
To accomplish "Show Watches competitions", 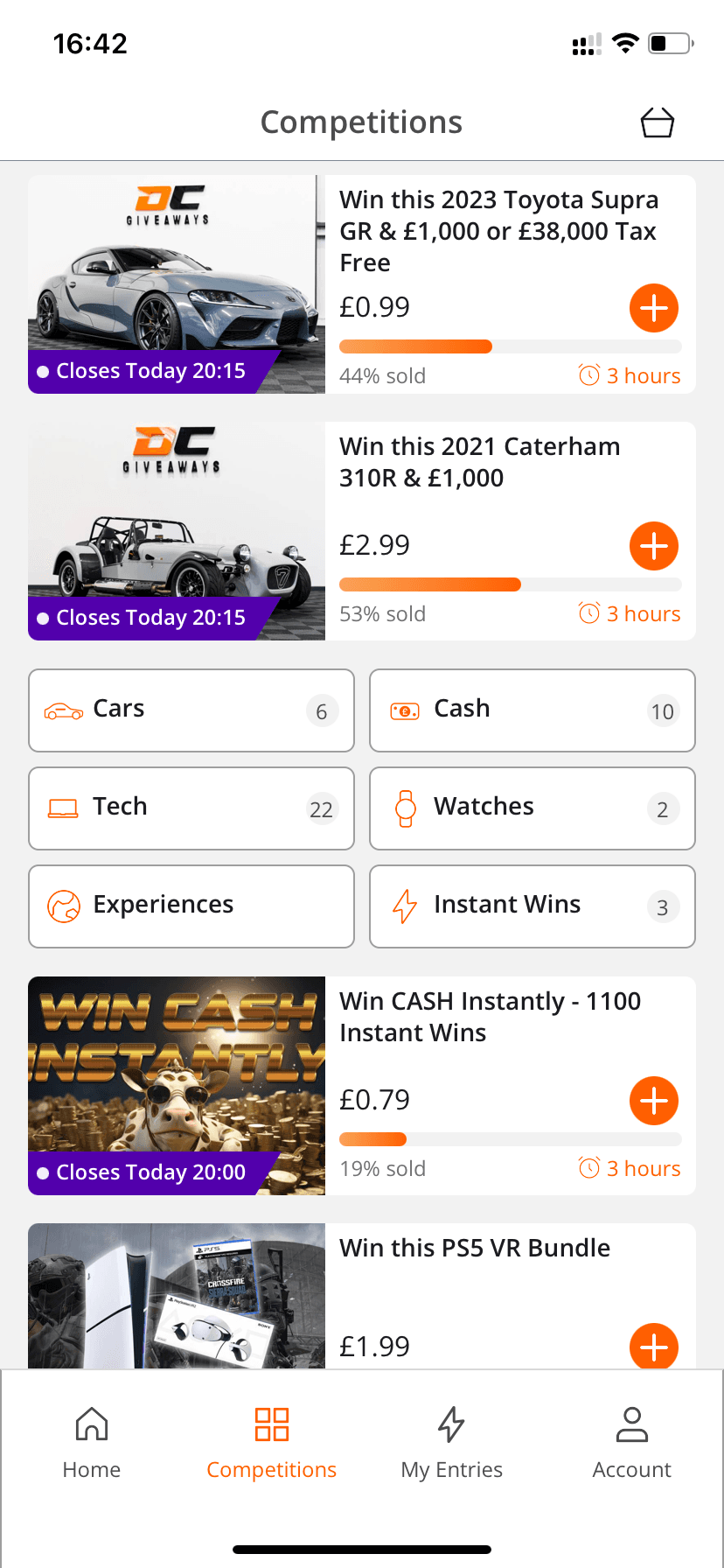I will pyautogui.click(x=532, y=808).
